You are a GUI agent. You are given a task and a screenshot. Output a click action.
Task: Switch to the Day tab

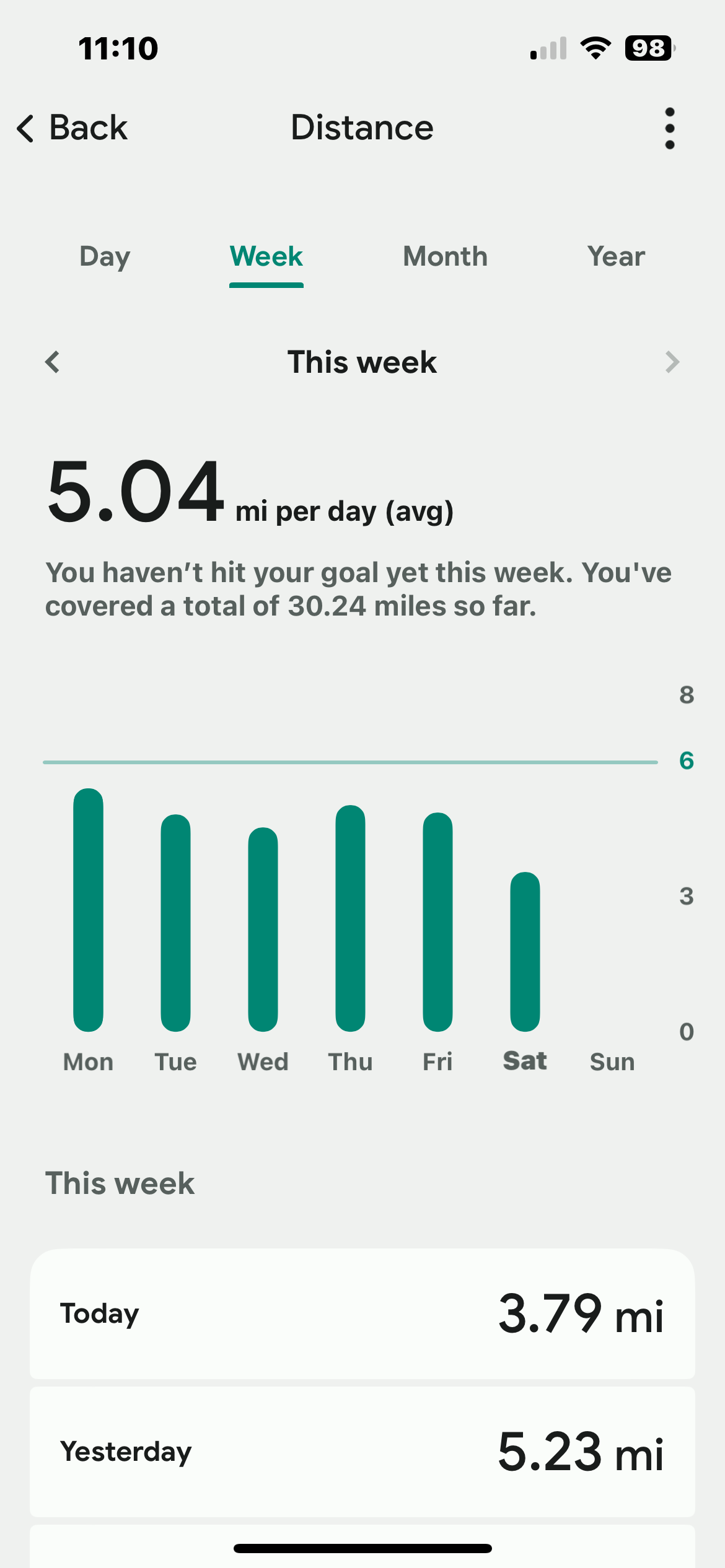point(105,256)
